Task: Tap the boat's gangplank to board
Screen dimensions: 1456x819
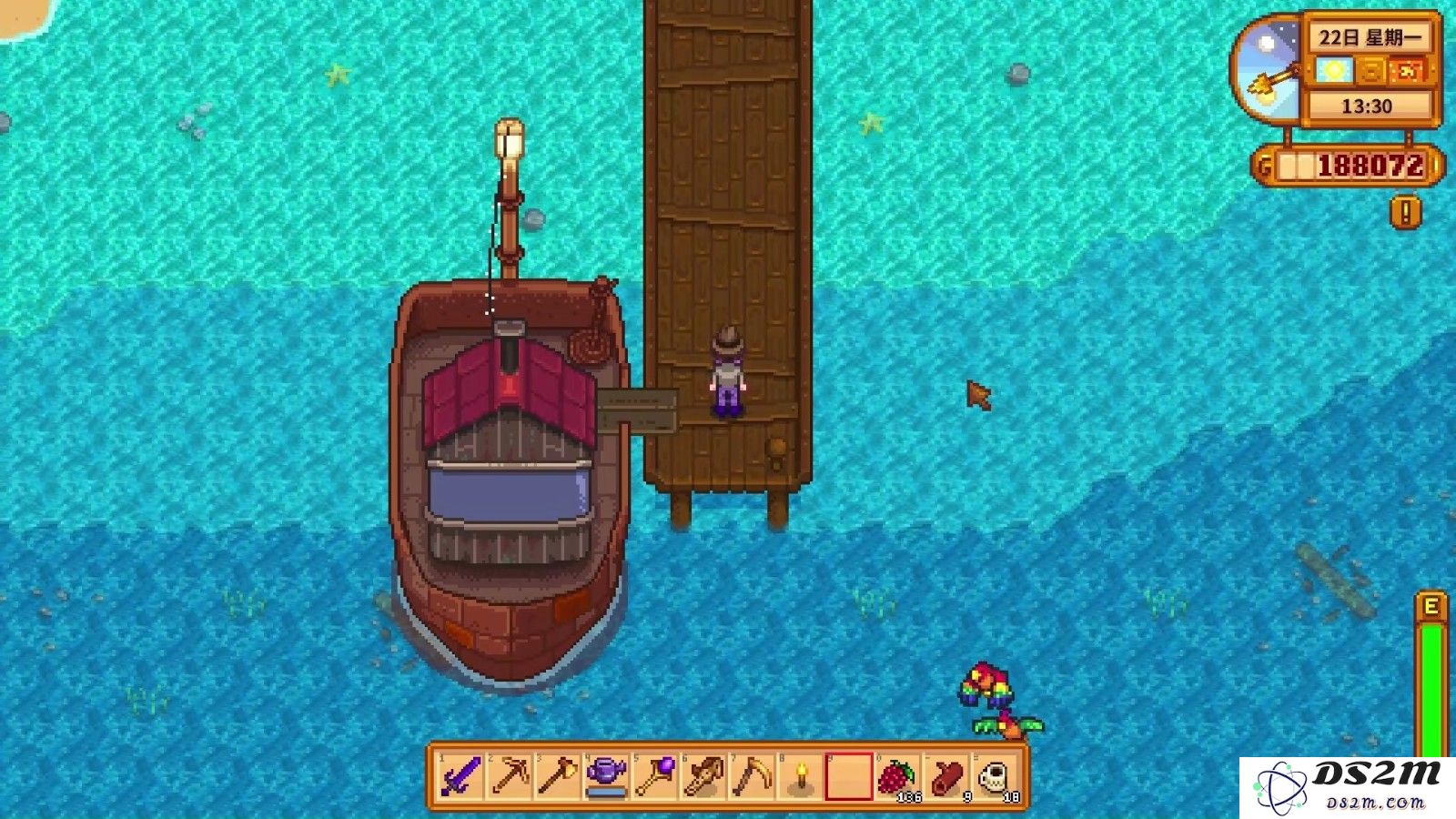Action: 638,410
